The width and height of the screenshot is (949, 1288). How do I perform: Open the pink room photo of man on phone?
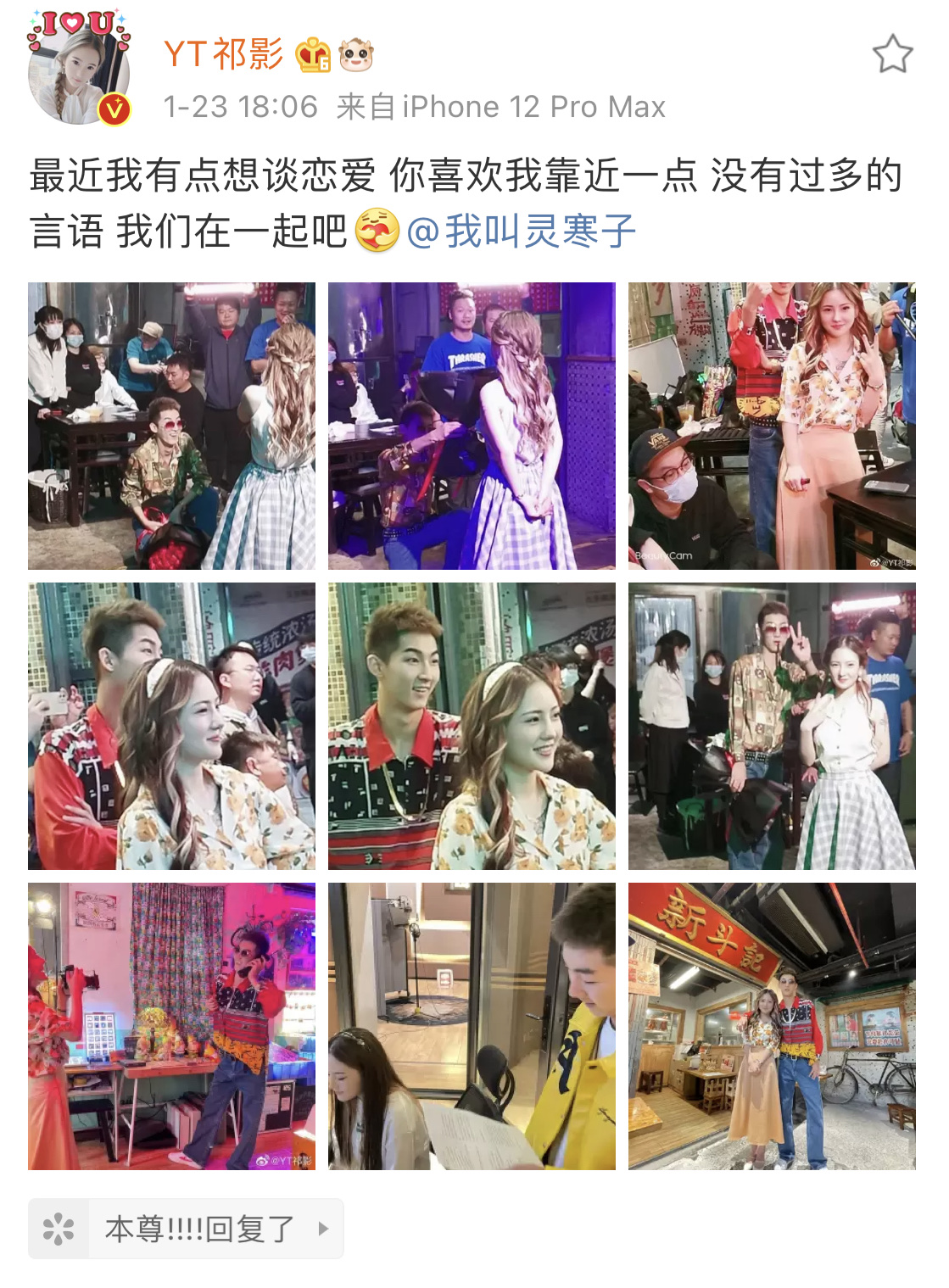pos(171,1026)
